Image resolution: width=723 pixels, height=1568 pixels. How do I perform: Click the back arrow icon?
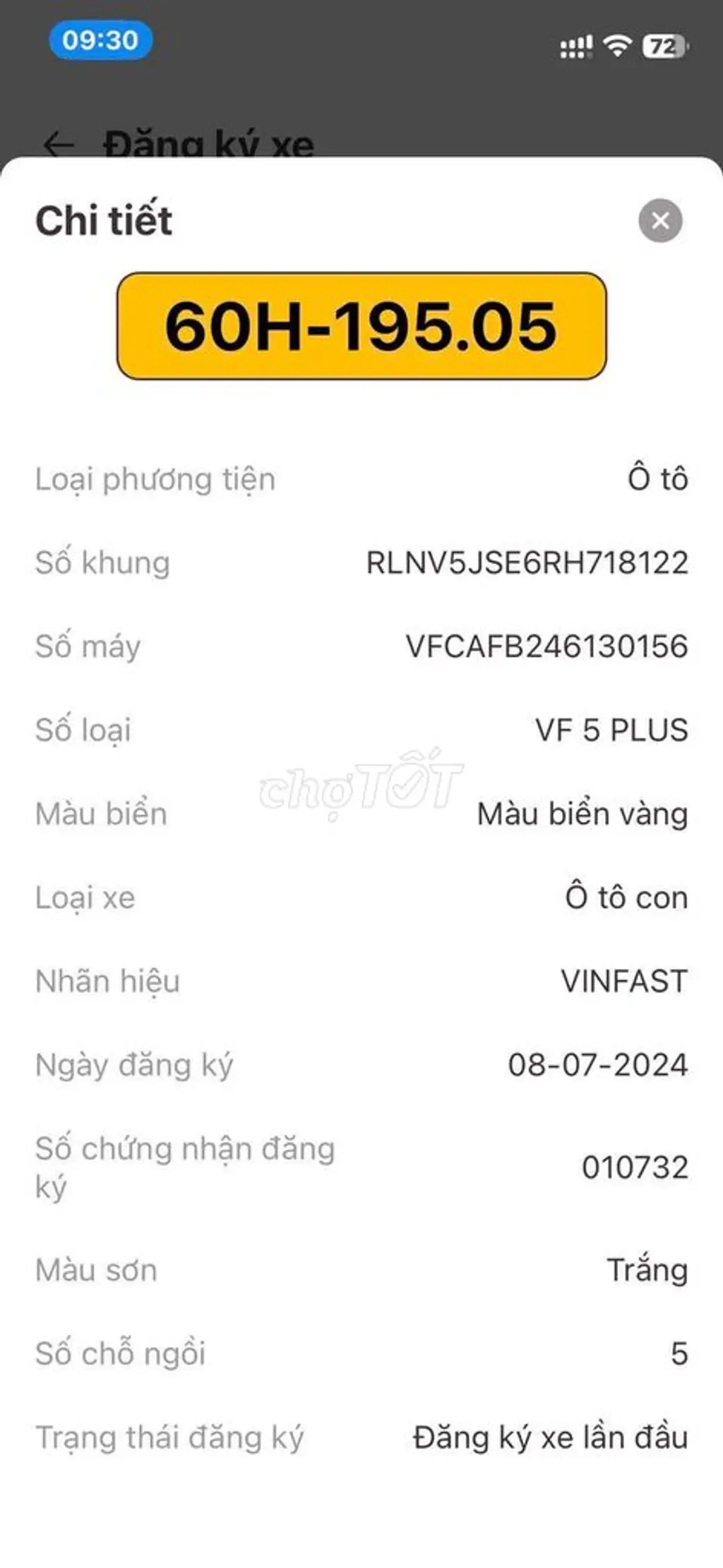pyautogui.click(x=59, y=143)
